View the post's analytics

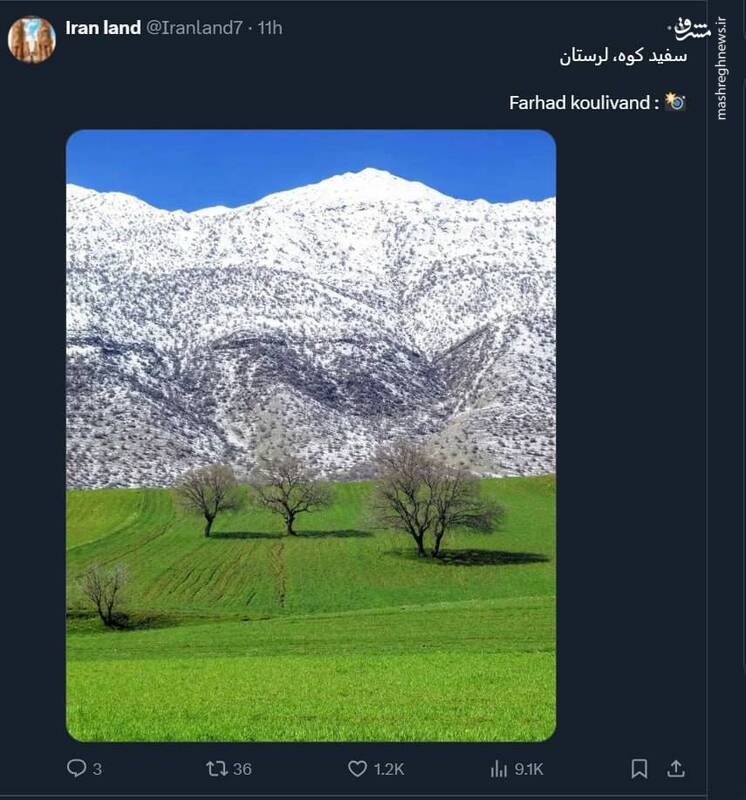(499, 768)
